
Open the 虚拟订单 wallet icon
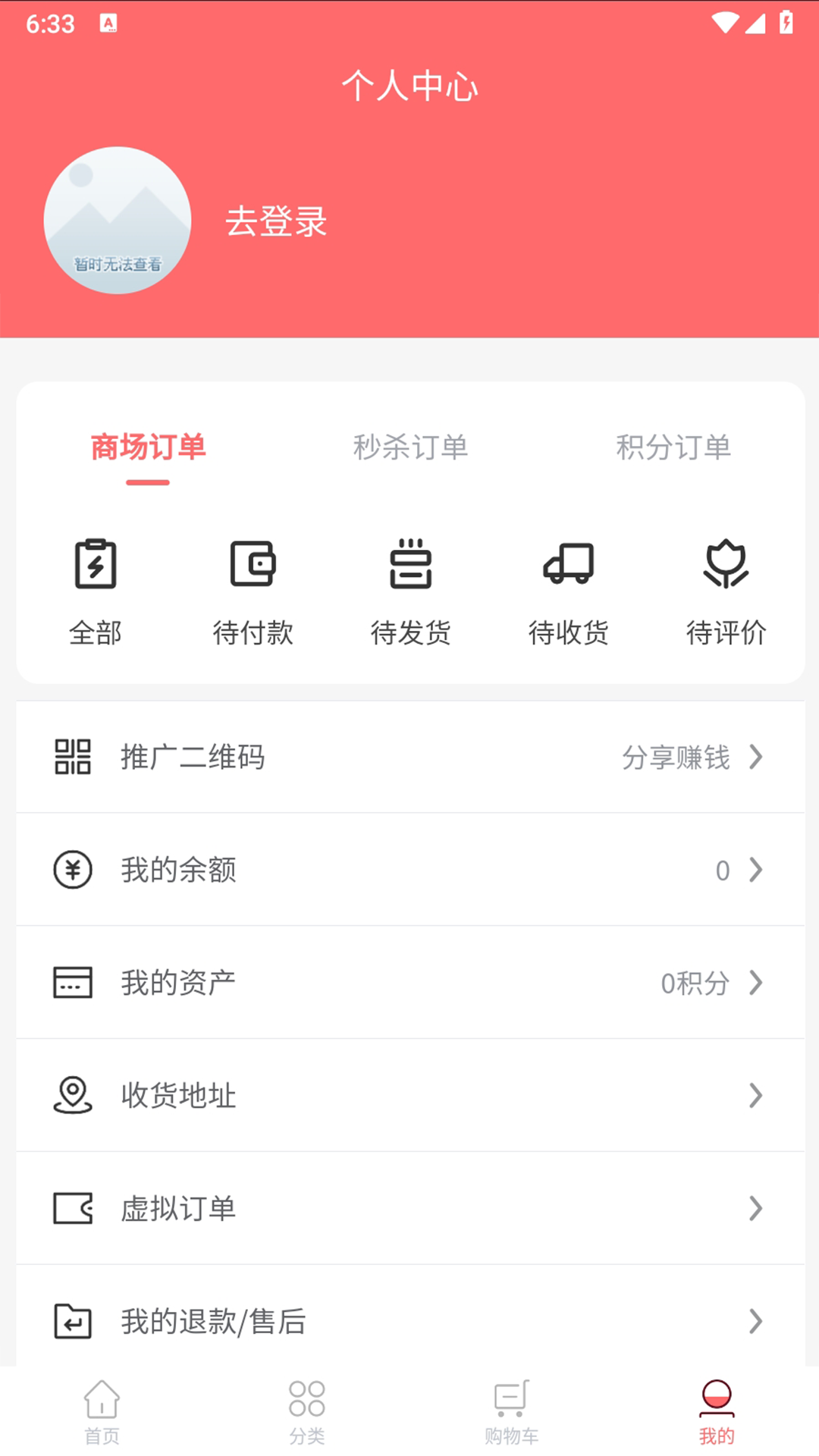coord(72,1209)
